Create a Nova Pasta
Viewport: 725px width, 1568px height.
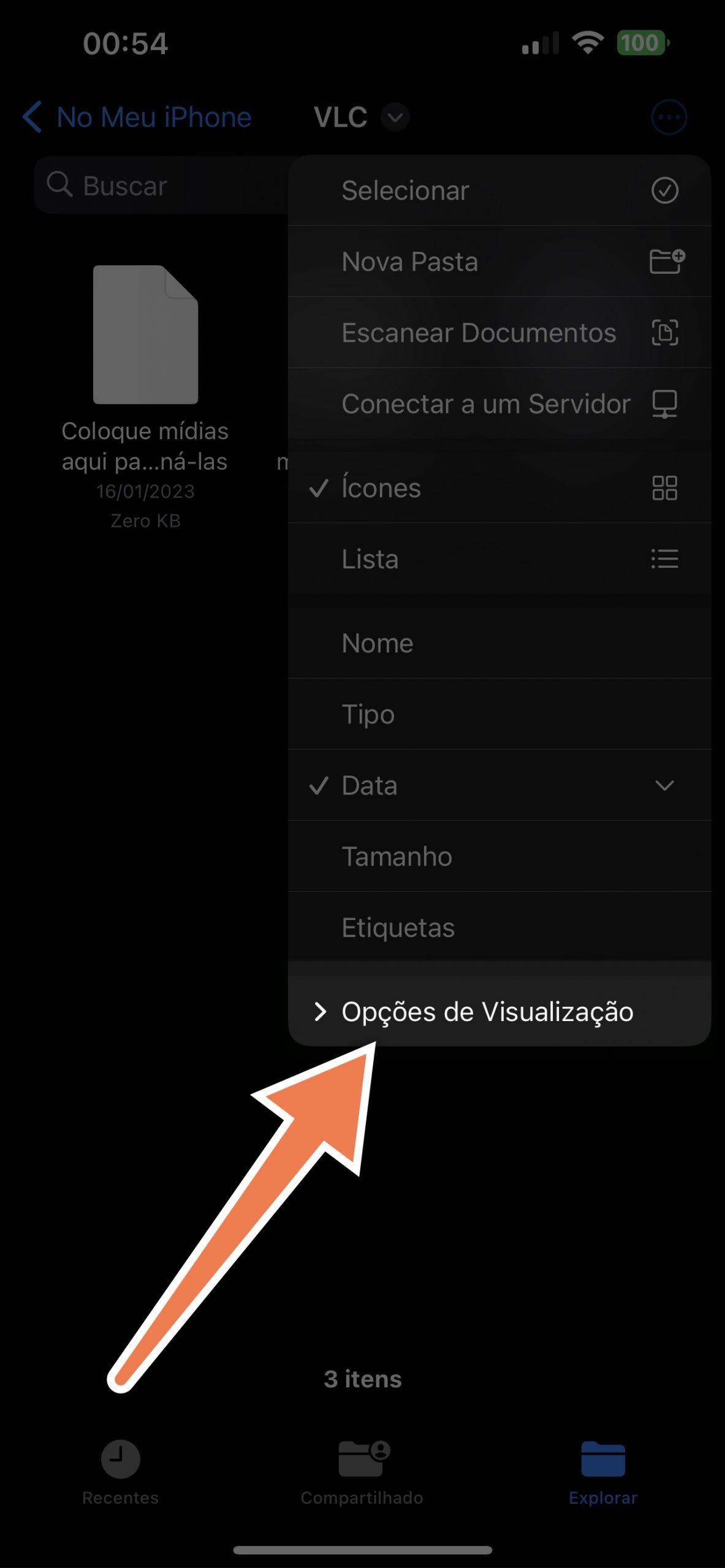pyautogui.click(x=499, y=262)
